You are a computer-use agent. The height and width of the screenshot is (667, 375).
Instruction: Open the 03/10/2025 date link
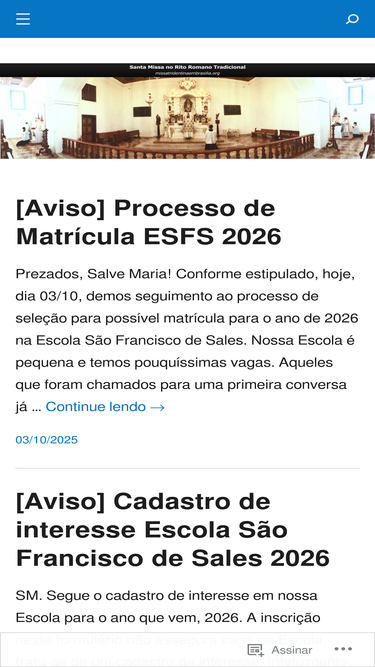coord(47,440)
